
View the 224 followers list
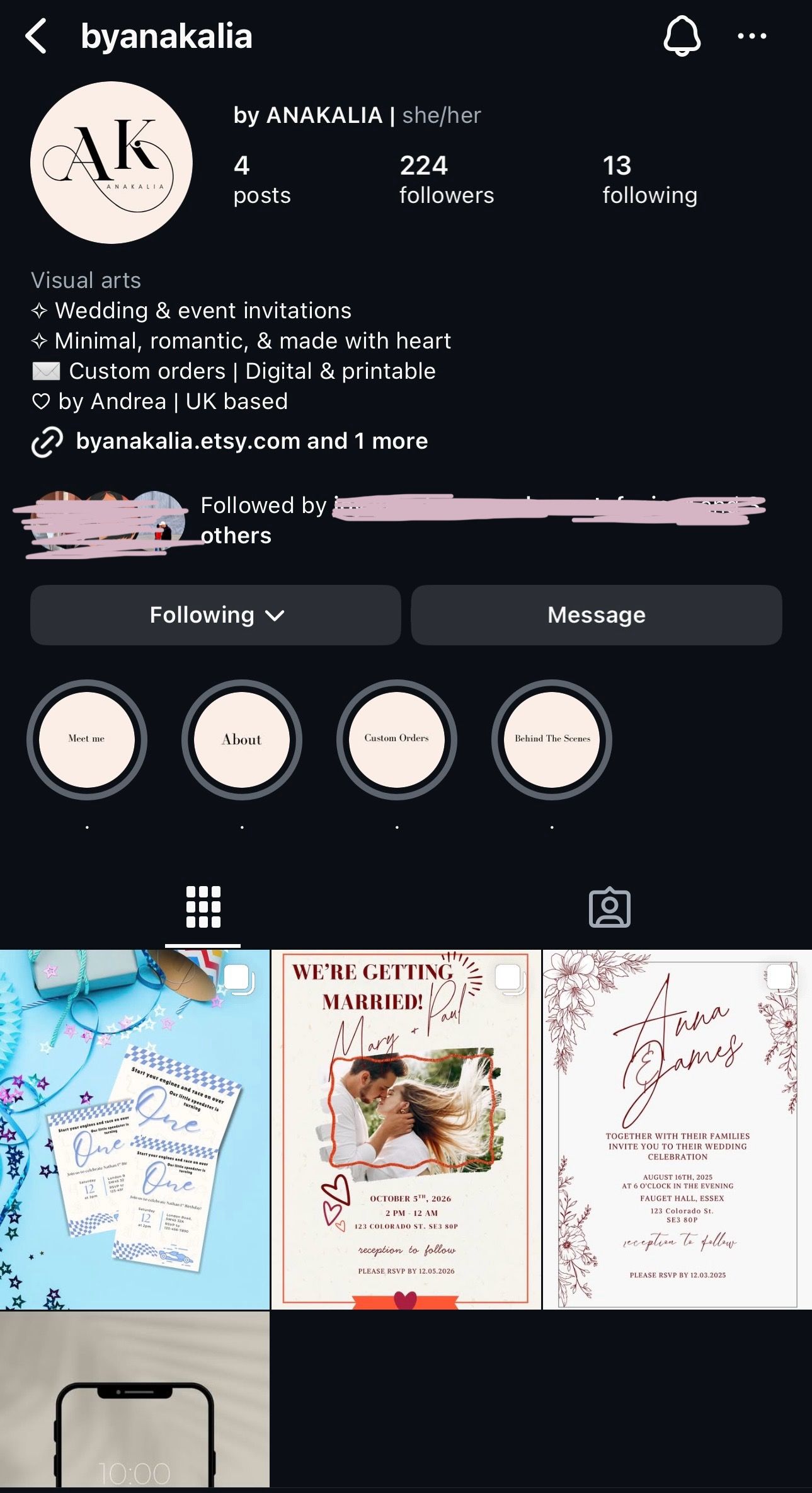pyautogui.click(x=446, y=180)
